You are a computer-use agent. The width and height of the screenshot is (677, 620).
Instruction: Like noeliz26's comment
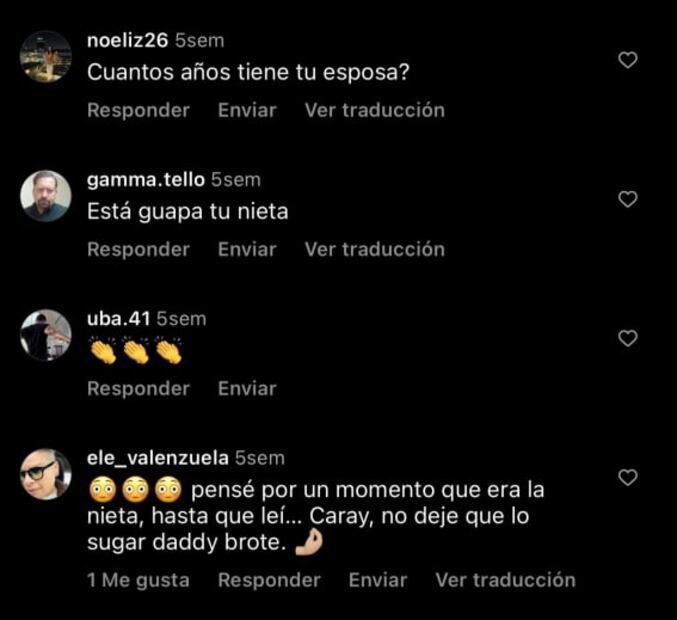[628, 60]
